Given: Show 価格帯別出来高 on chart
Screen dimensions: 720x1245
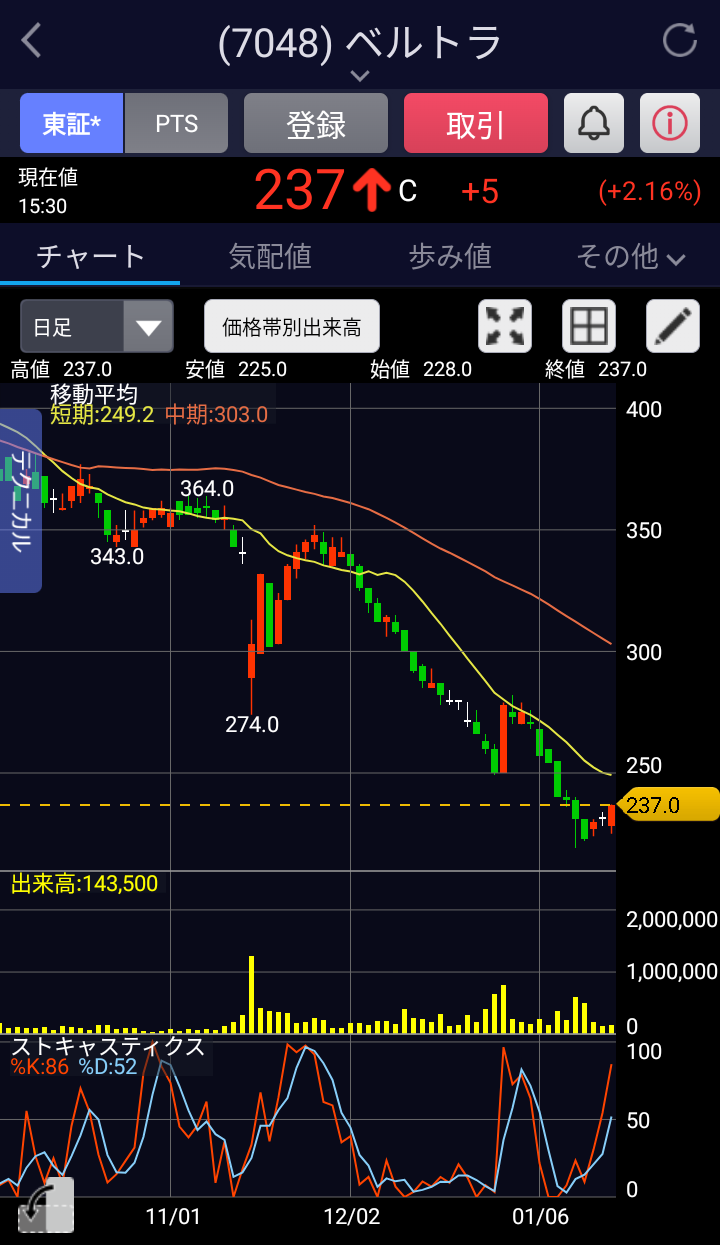Looking at the screenshot, I should (x=292, y=327).
